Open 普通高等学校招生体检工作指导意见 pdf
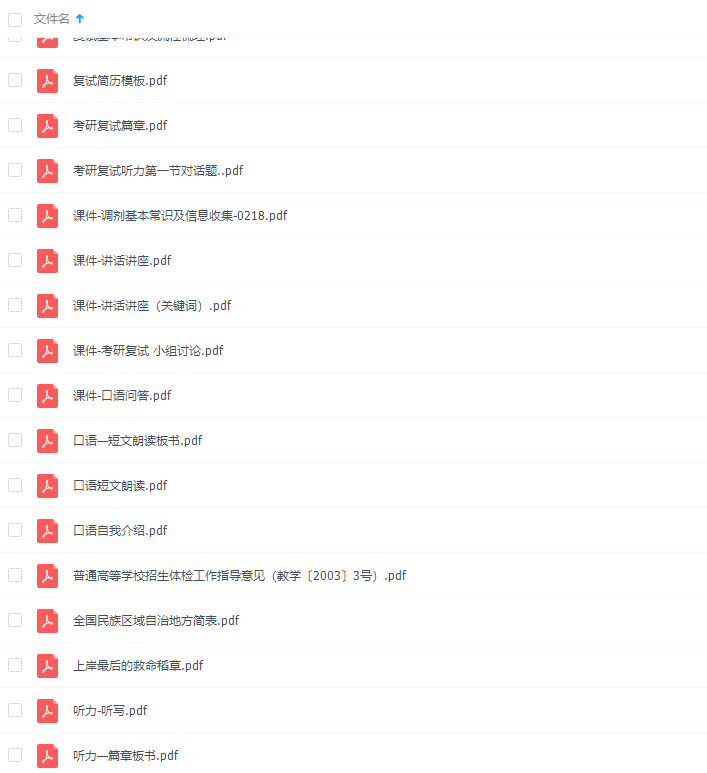Screen dimensions: 707x773 (239, 576)
